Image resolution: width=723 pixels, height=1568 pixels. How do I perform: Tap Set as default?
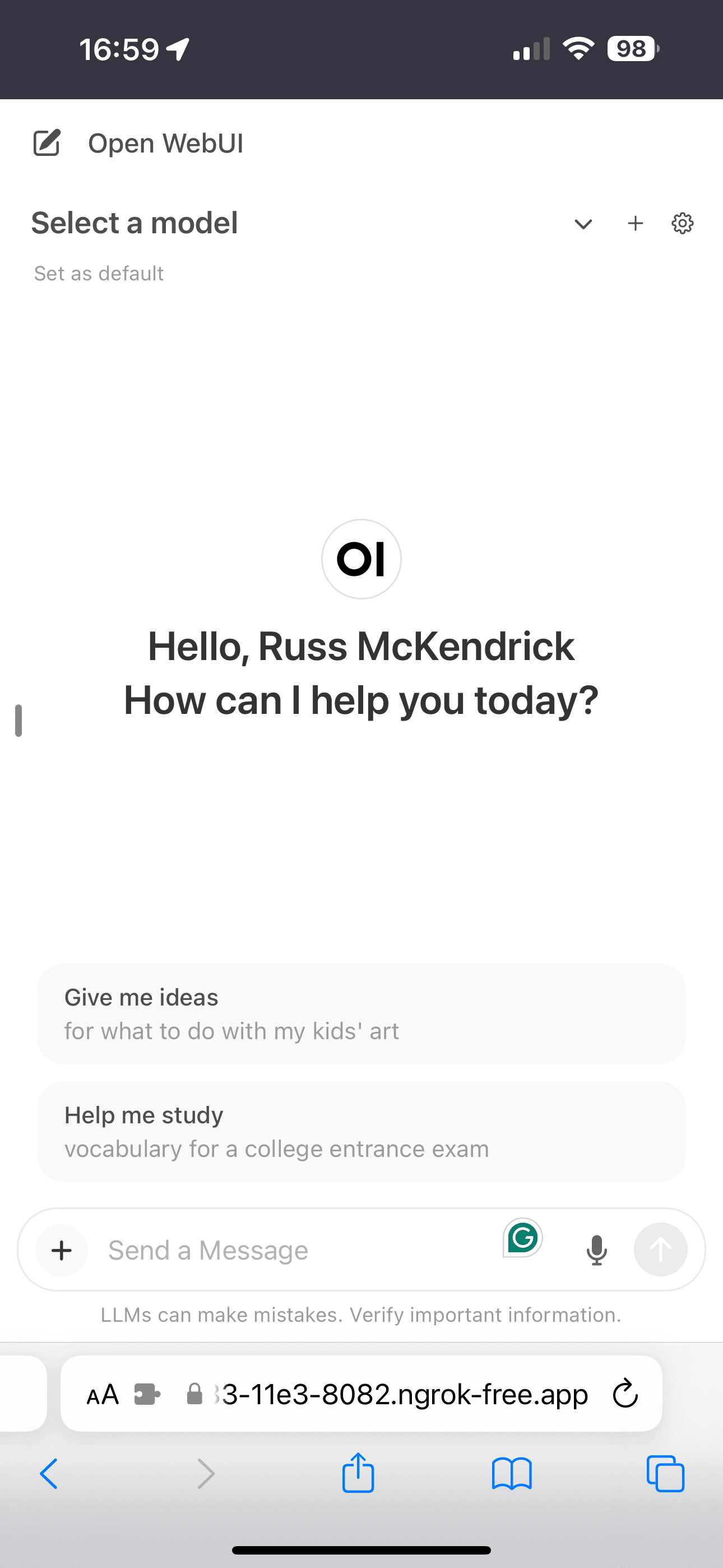coord(99,273)
